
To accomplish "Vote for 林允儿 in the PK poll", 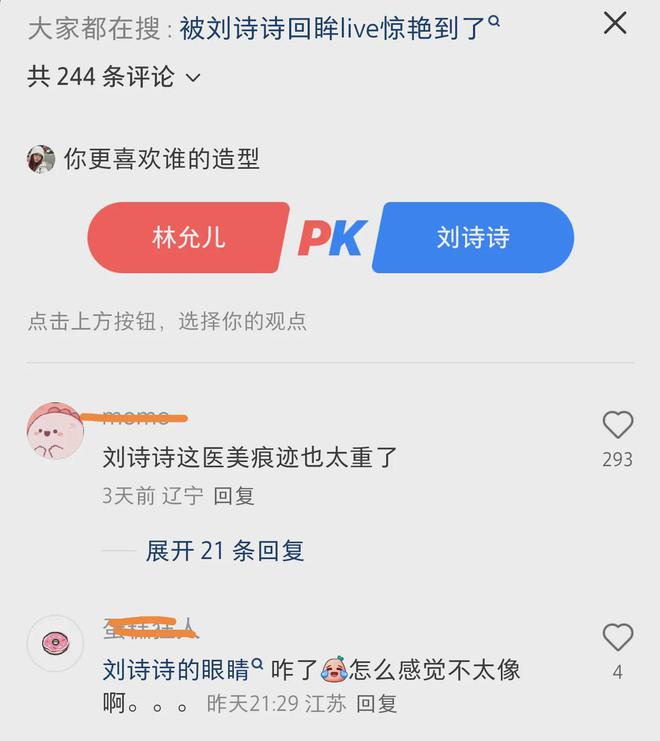I will (x=189, y=238).
